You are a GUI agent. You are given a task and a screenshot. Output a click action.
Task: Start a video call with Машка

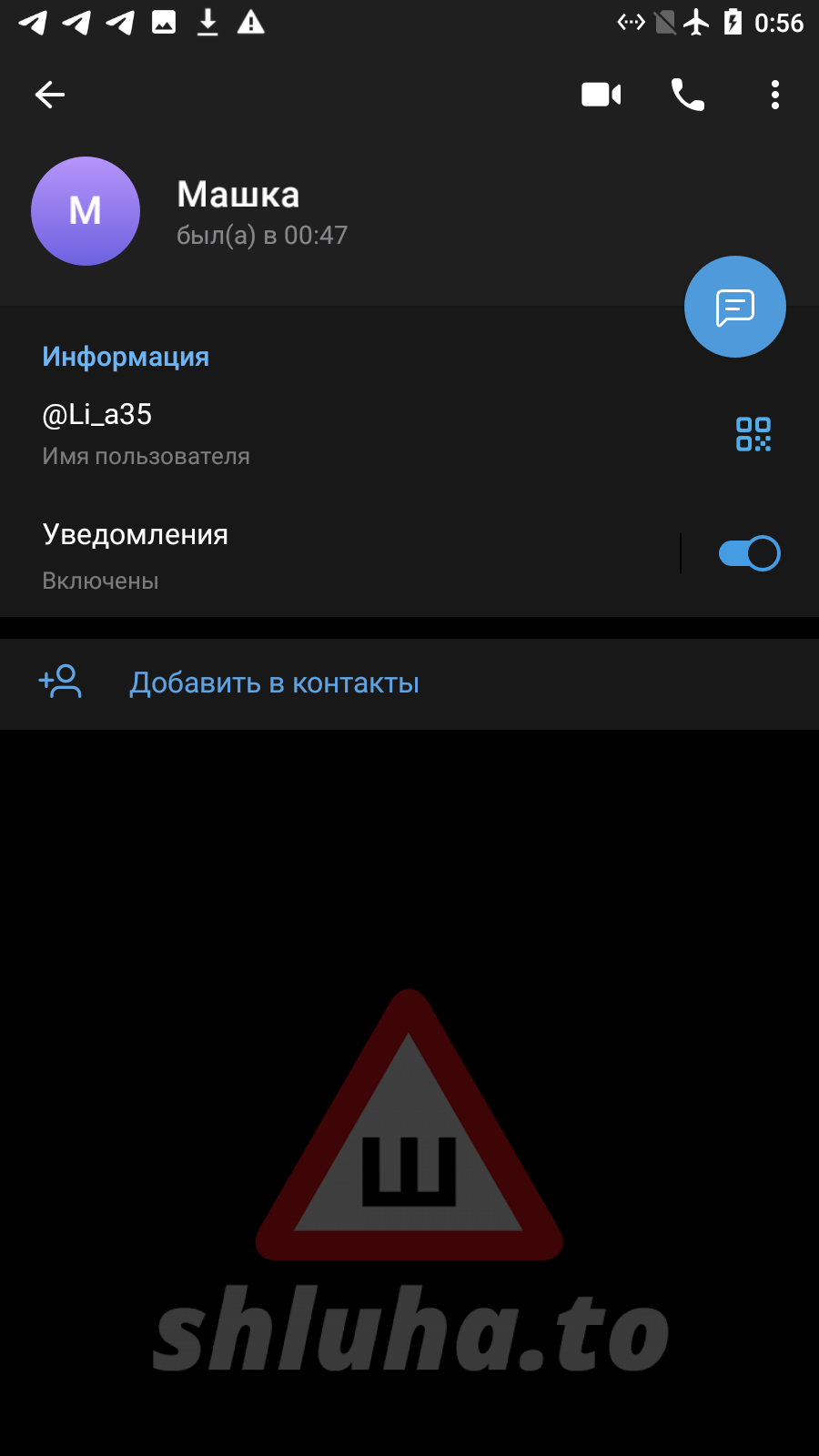coord(601,95)
